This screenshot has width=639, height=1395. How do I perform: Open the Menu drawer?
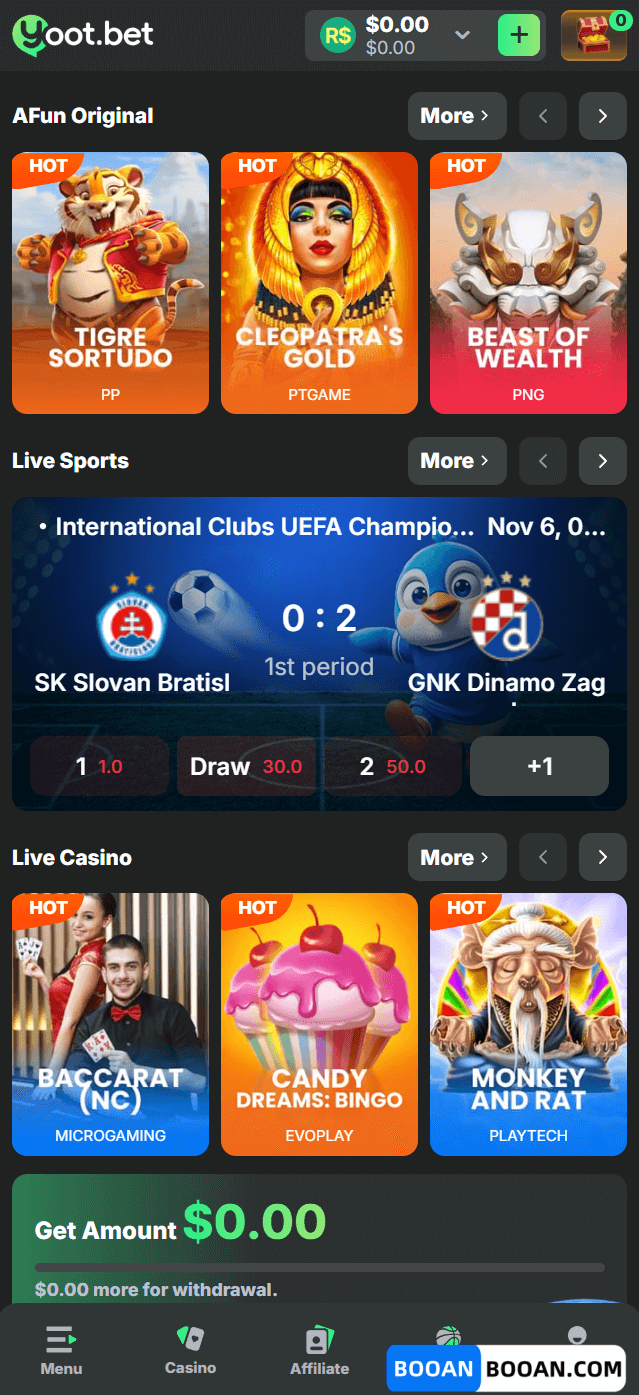[61, 1350]
